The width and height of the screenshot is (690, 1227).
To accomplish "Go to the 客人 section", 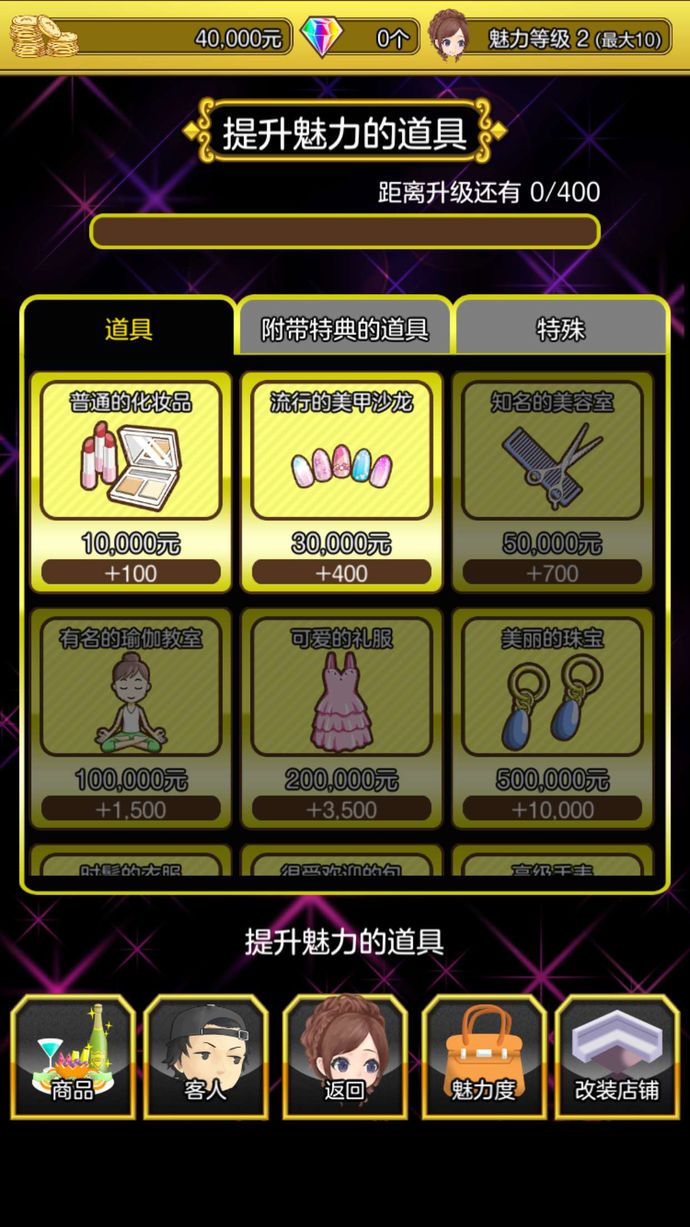I will click(206, 1056).
